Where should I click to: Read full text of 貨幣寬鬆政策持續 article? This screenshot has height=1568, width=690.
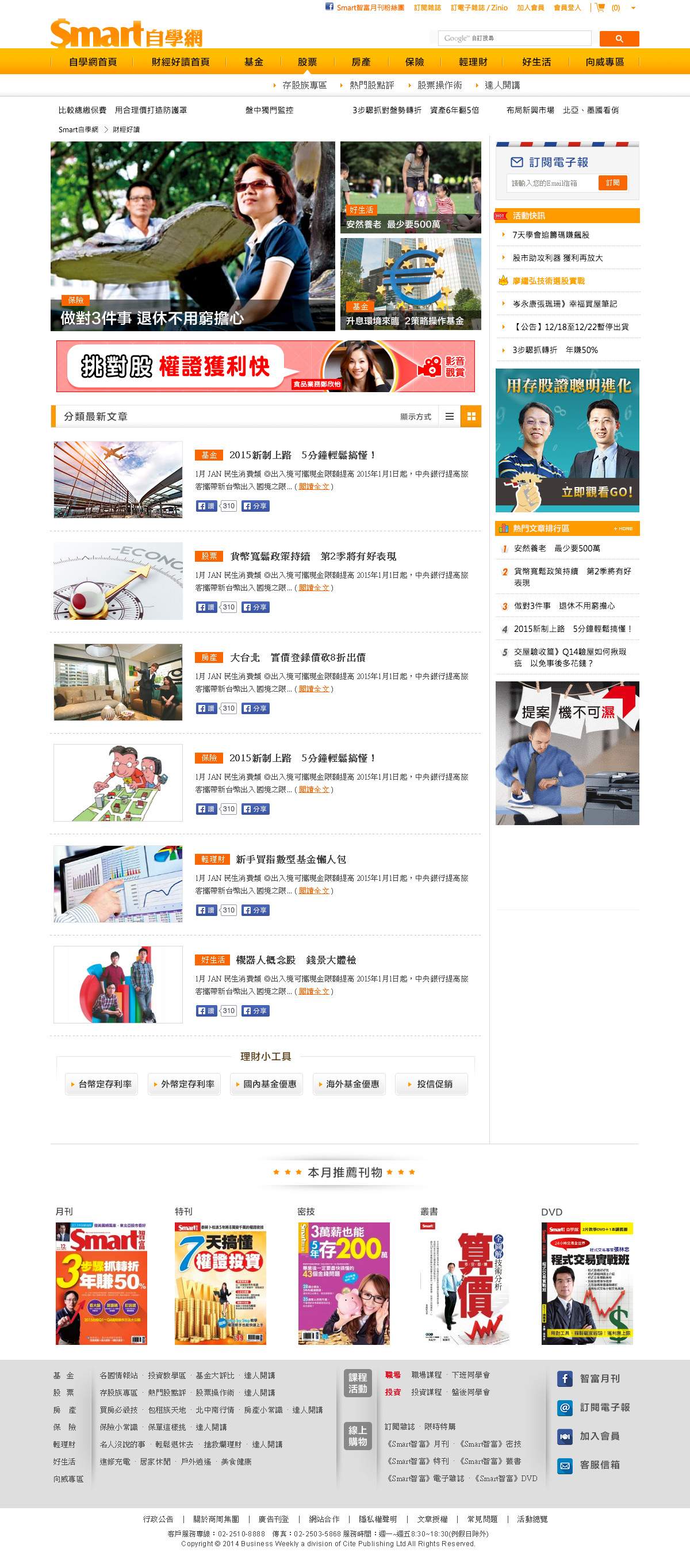click(x=314, y=588)
